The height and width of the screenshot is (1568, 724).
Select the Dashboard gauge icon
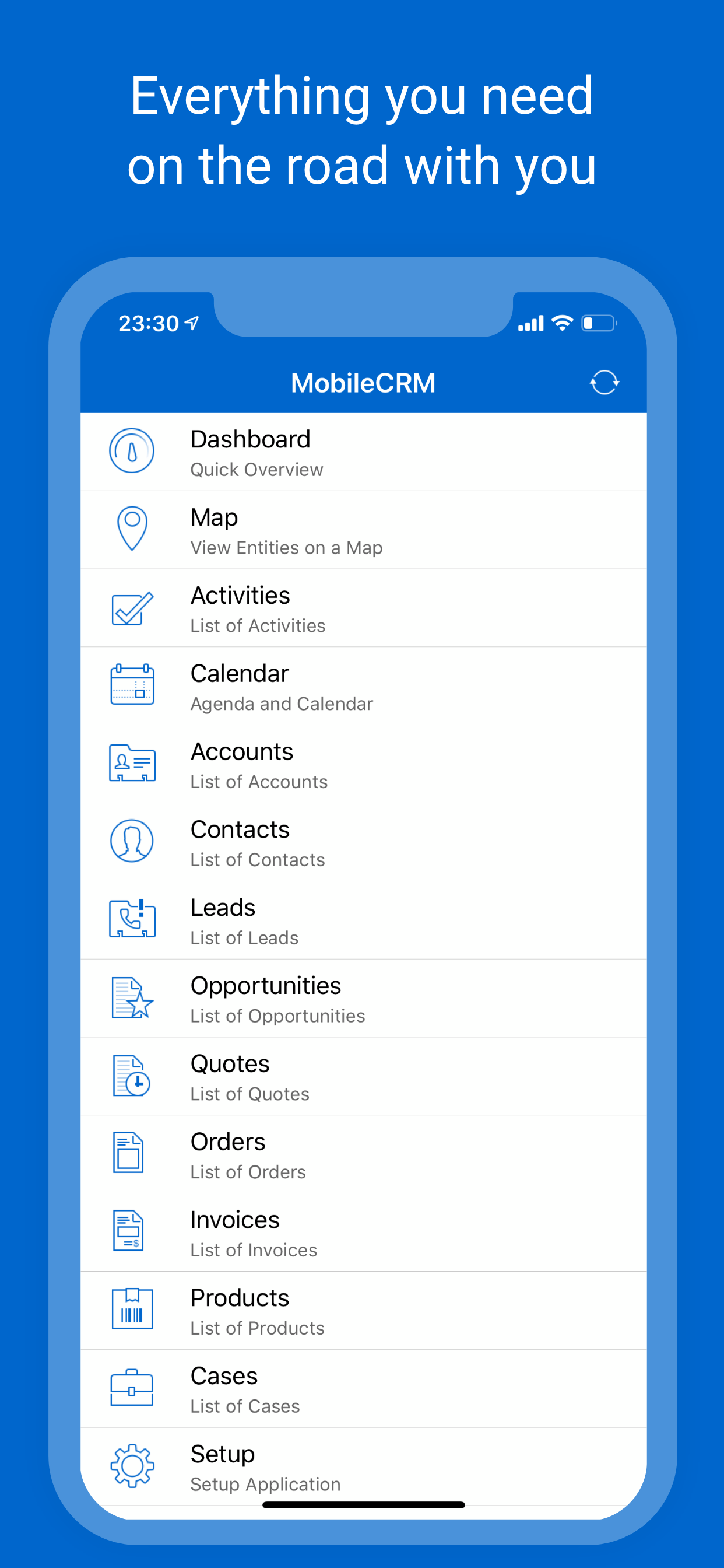132,451
